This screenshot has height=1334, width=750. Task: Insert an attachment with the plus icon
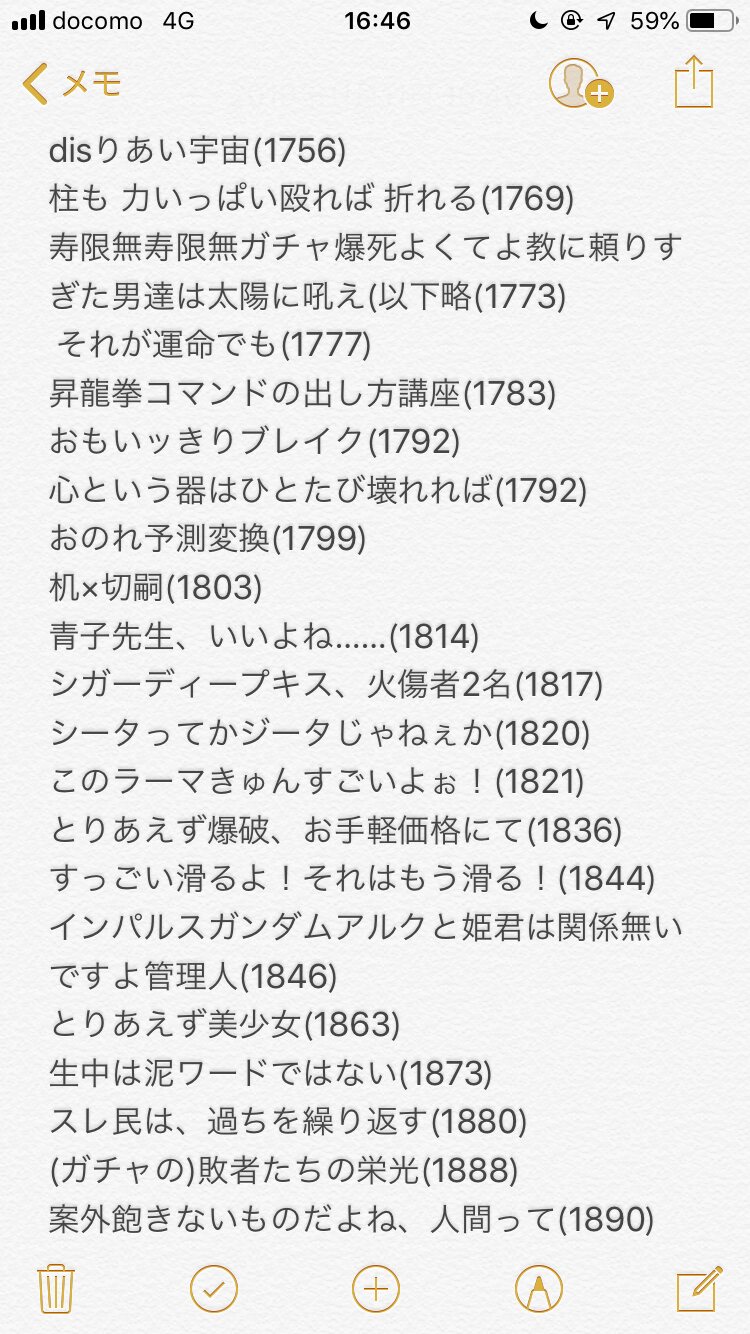375,1288
